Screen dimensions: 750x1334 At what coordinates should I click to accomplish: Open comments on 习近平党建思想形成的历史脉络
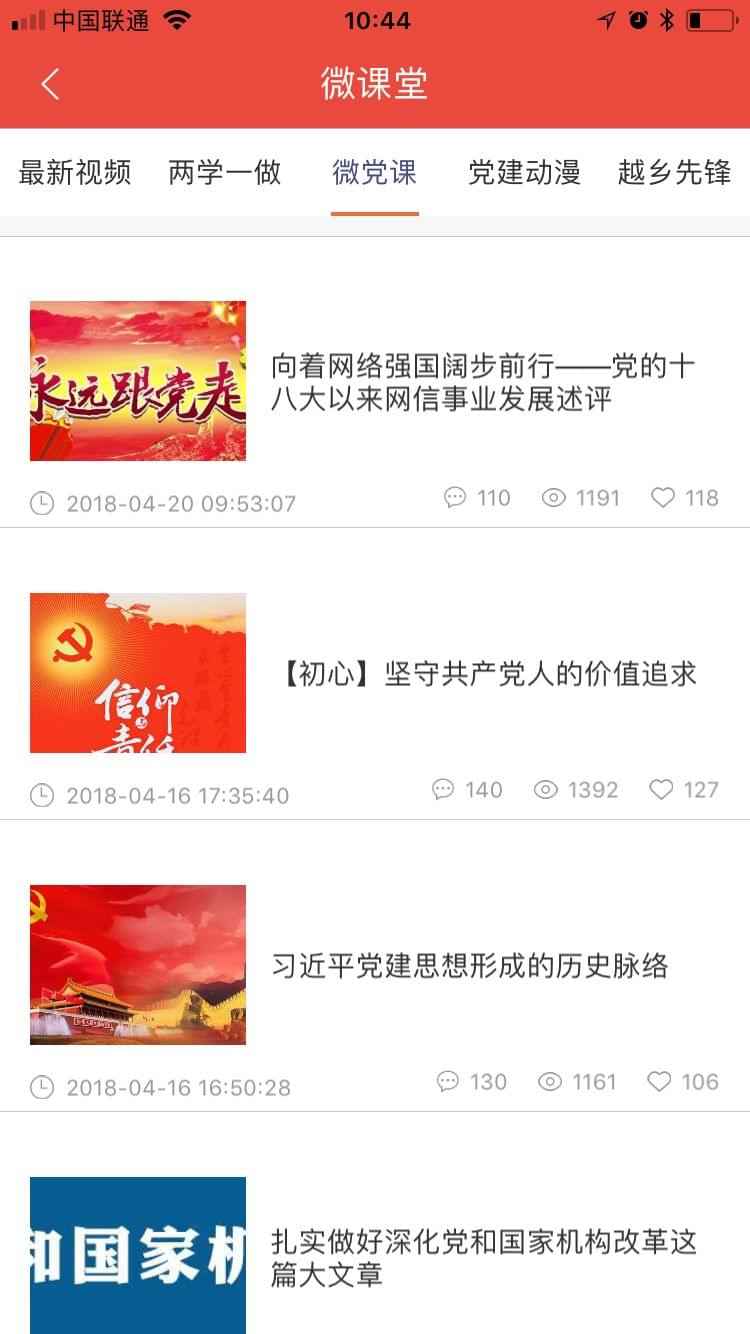pos(449,1082)
